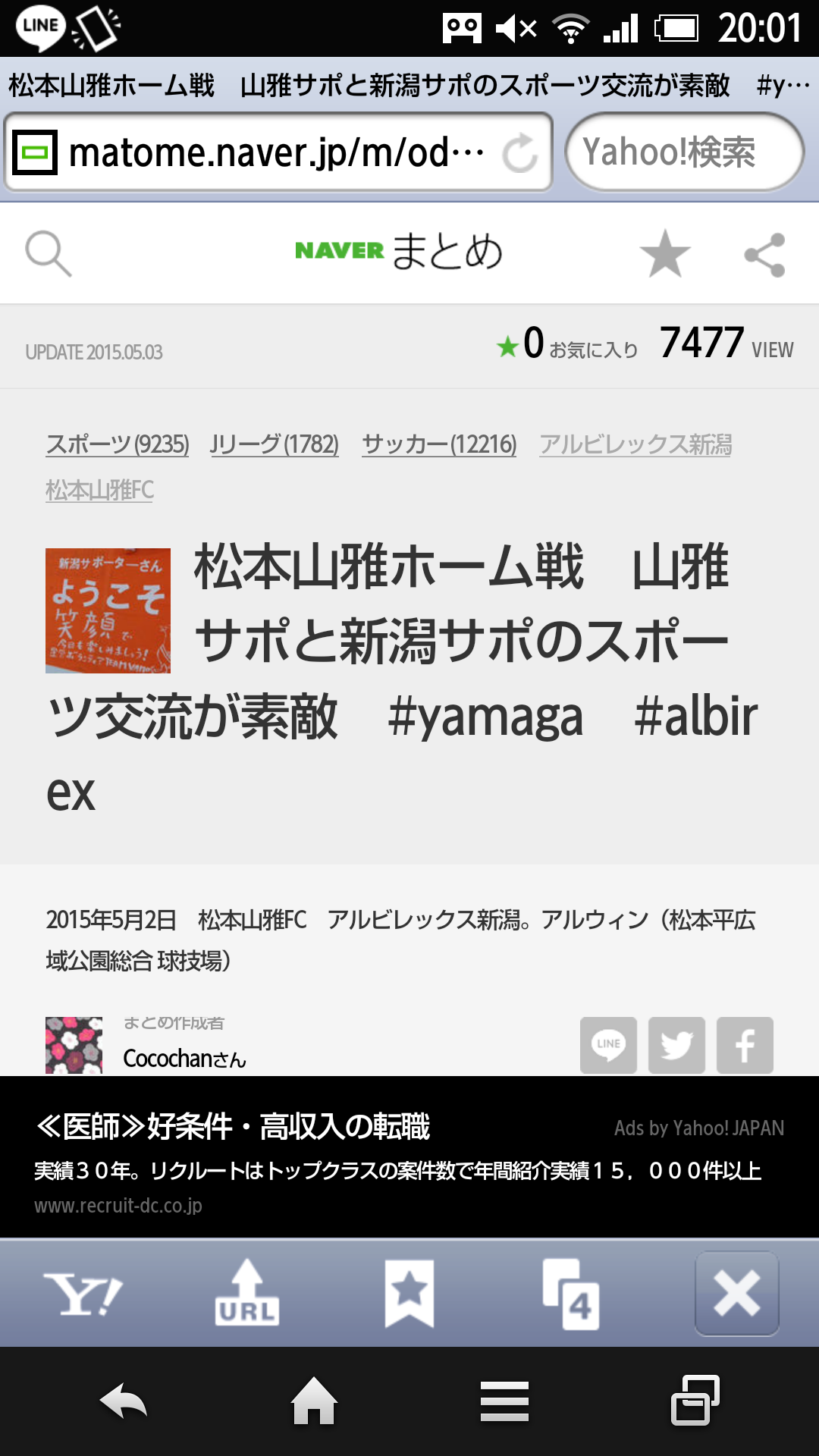Close the browser toolbar with X
Image resolution: width=819 pixels, height=1456 pixels.
[x=736, y=1294]
